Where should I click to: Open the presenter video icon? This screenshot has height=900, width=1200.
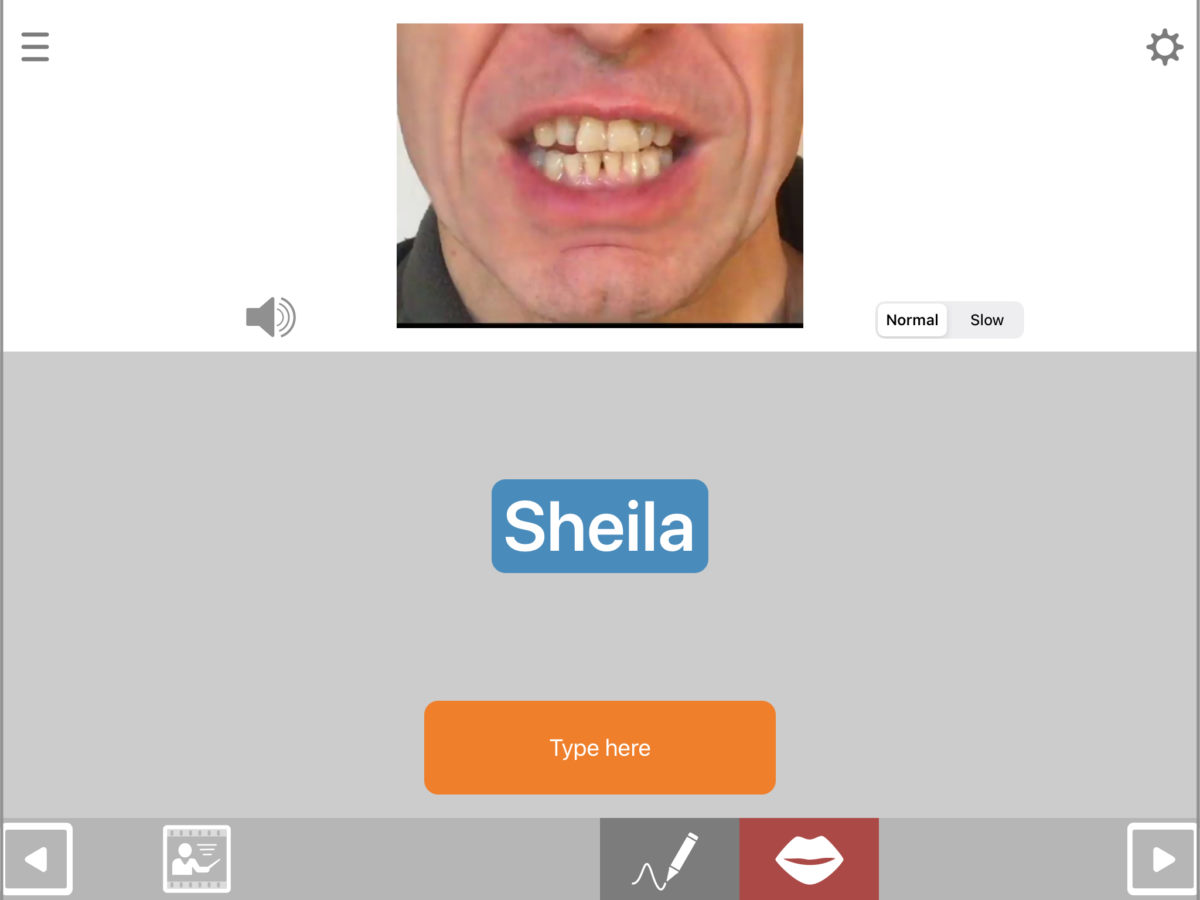tap(197, 859)
